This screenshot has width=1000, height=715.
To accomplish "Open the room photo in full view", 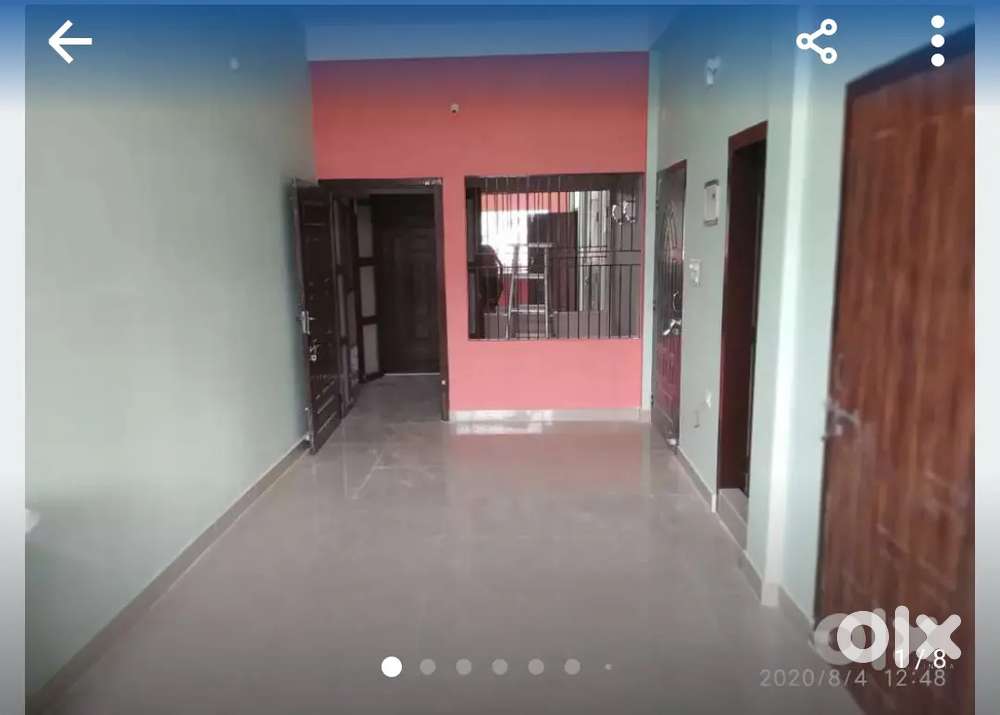I will coord(500,360).
